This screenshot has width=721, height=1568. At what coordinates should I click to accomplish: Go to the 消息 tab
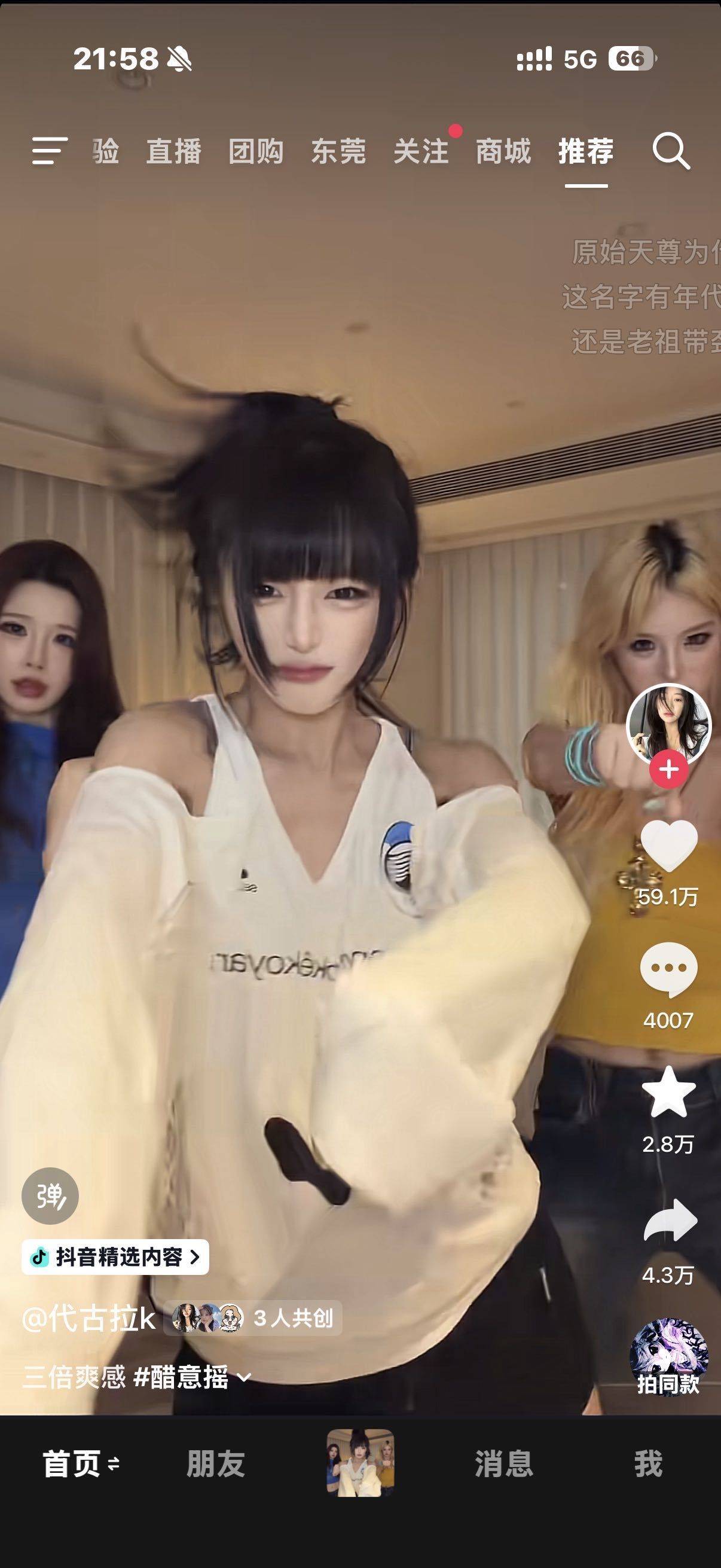[x=504, y=1464]
